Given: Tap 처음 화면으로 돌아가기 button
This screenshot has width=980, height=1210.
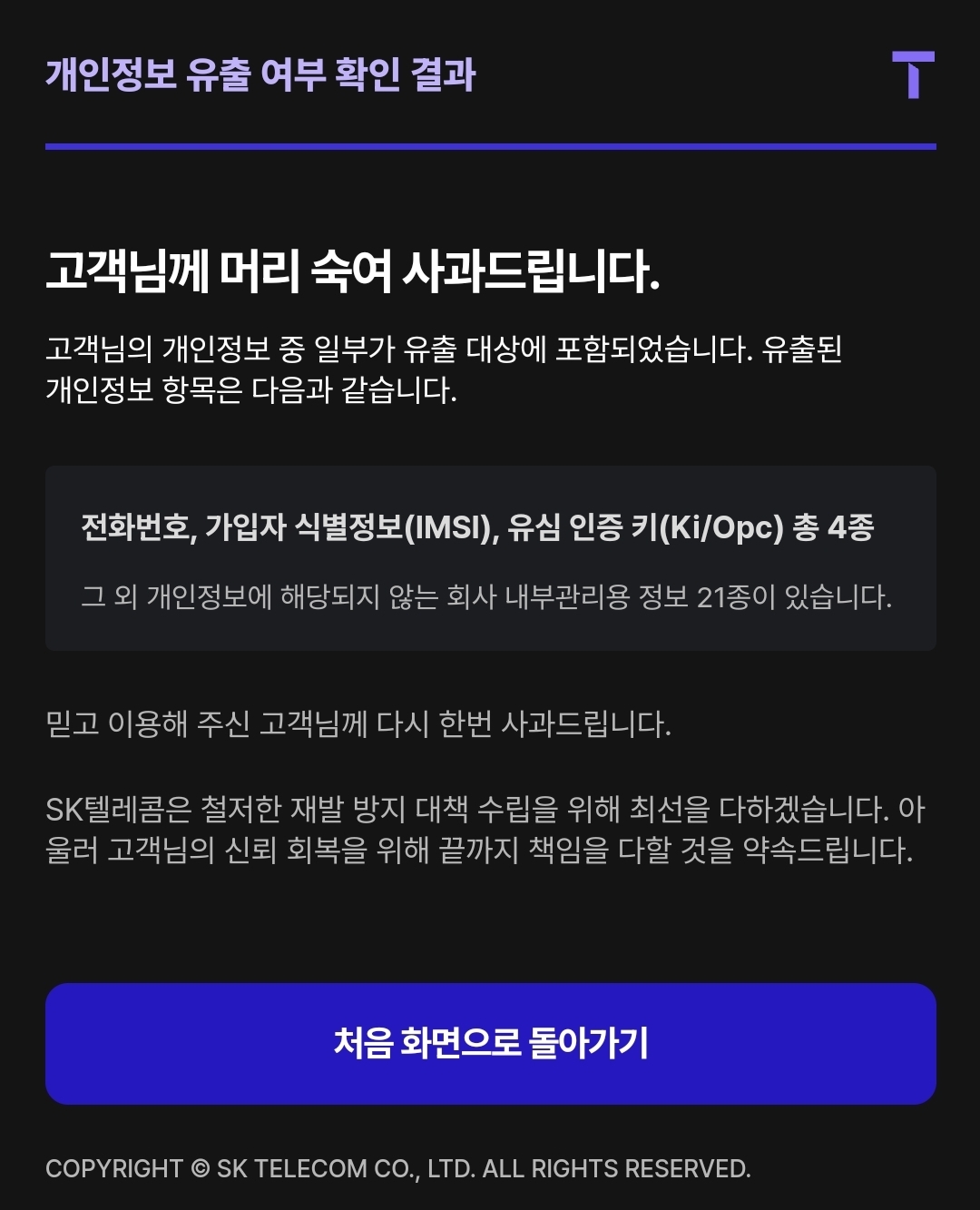Looking at the screenshot, I should tap(490, 1043).
